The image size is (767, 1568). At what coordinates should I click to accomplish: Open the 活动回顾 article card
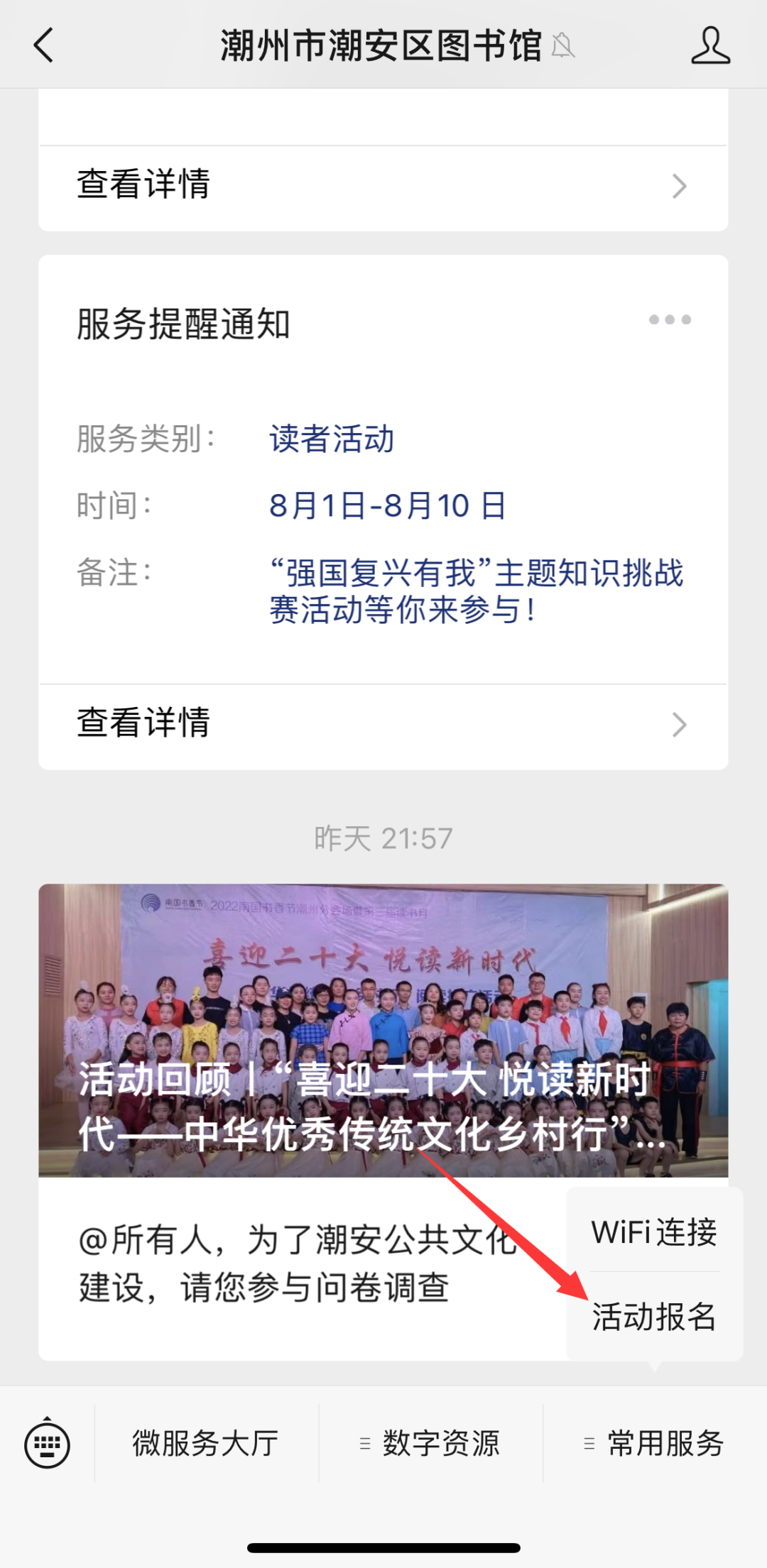[383, 1029]
